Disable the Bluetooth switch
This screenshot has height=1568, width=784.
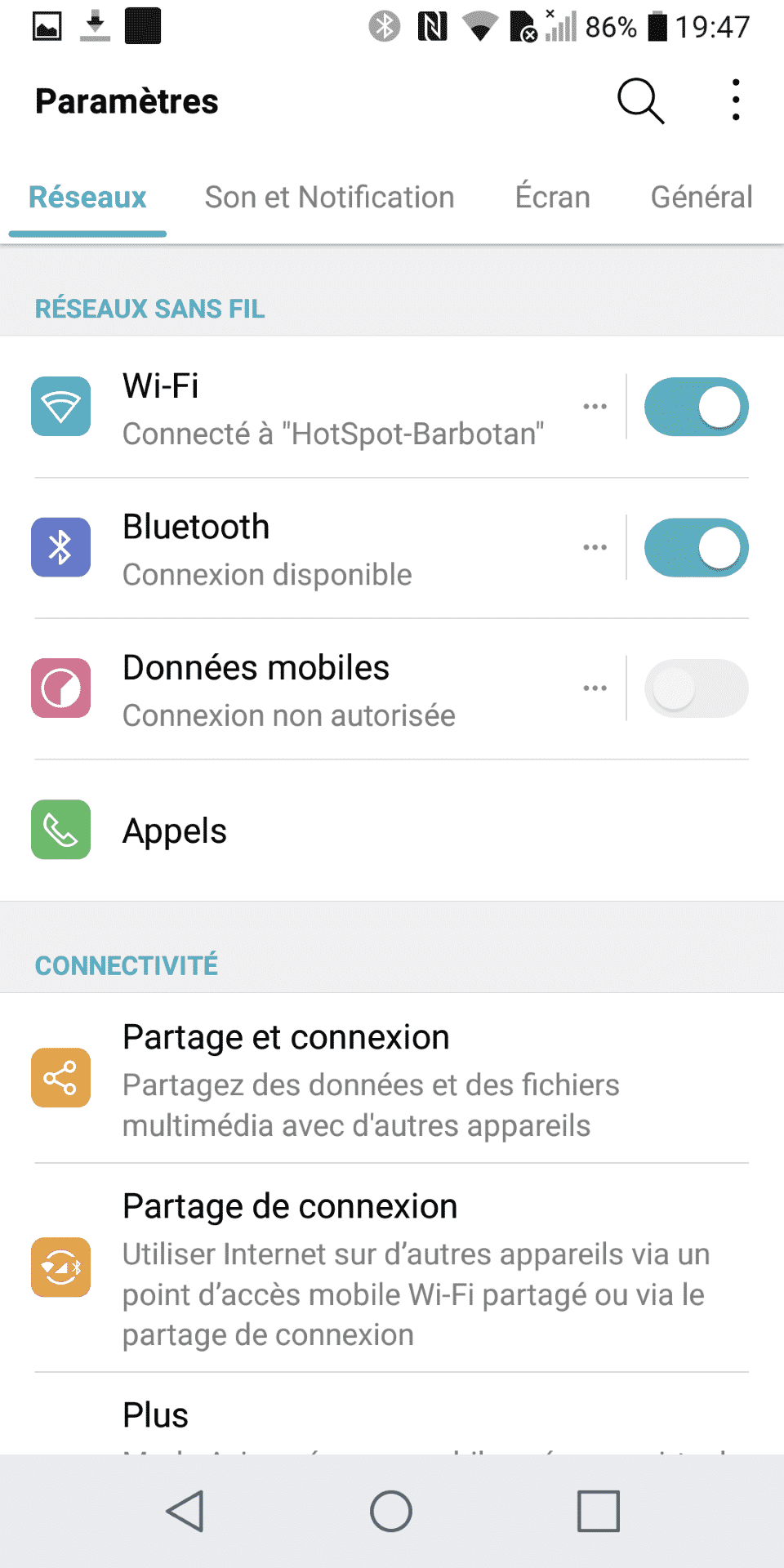click(696, 548)
